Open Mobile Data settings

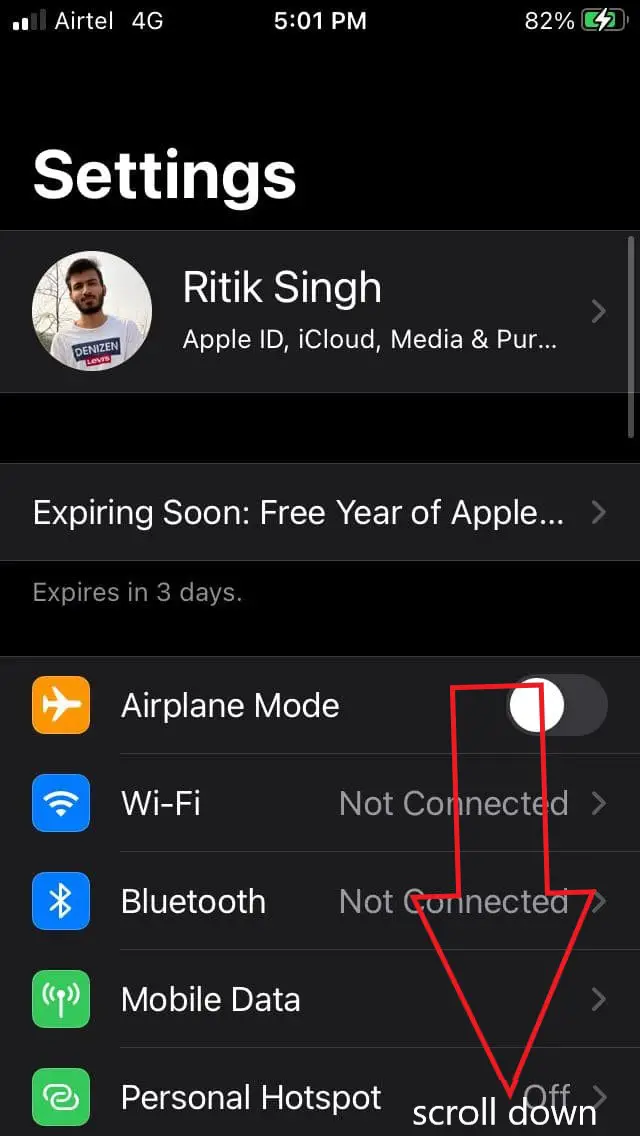(x=320, y=999)
